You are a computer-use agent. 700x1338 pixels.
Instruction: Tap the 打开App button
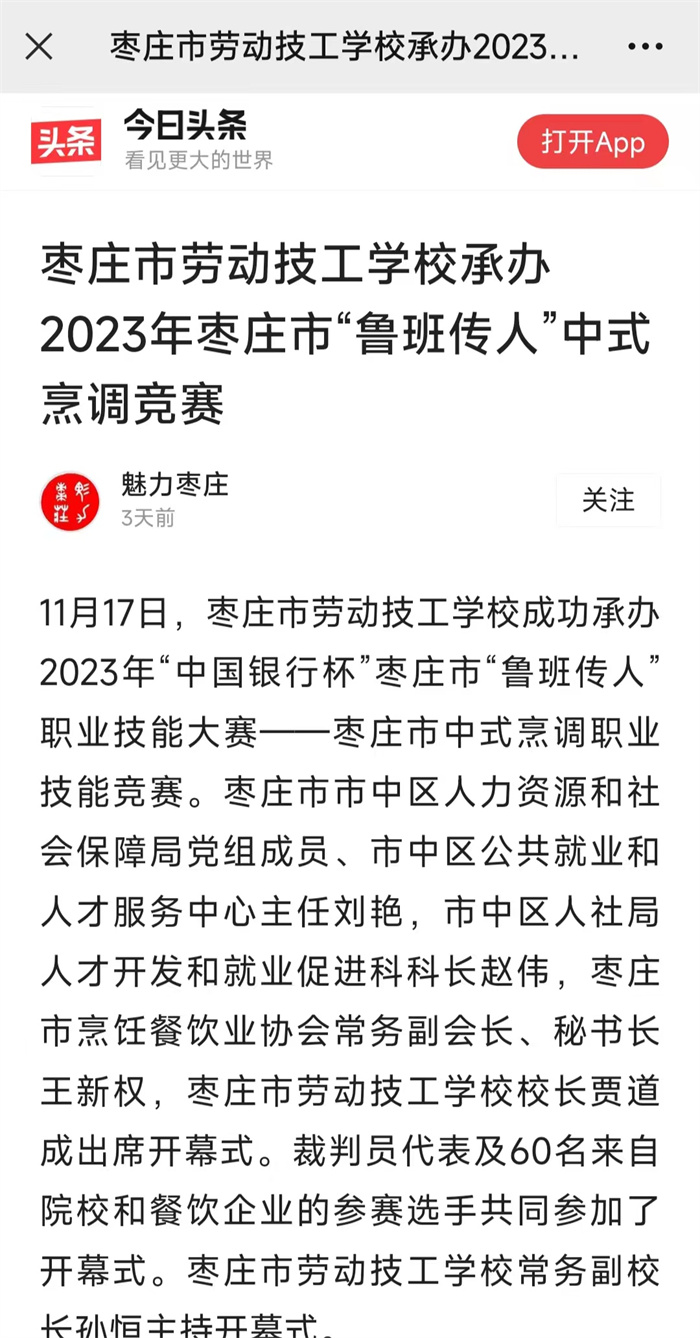click(x=593, y=142)
